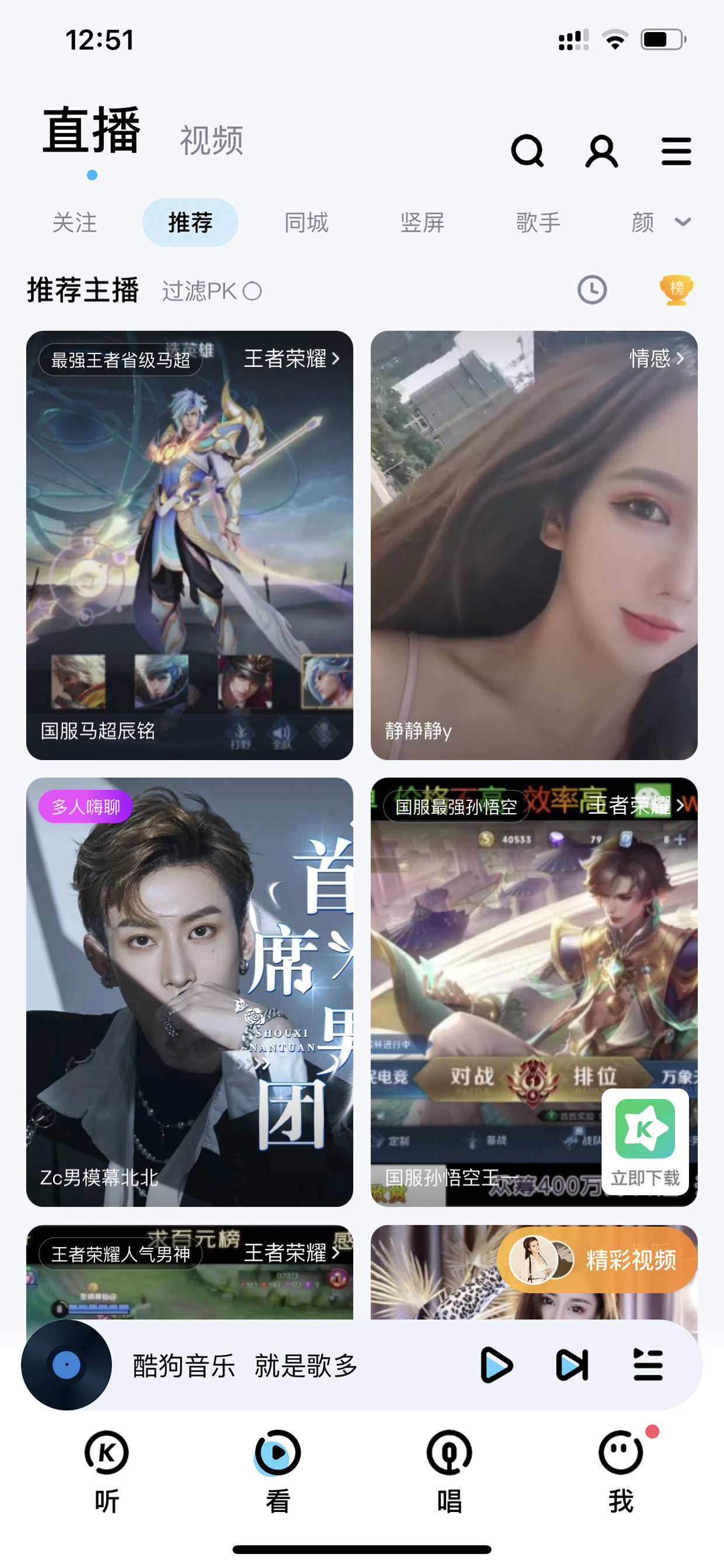Open the 精彩视频 floating button
The image size is (724, 1568).
pyautogui.click(x=596, y=1260)
